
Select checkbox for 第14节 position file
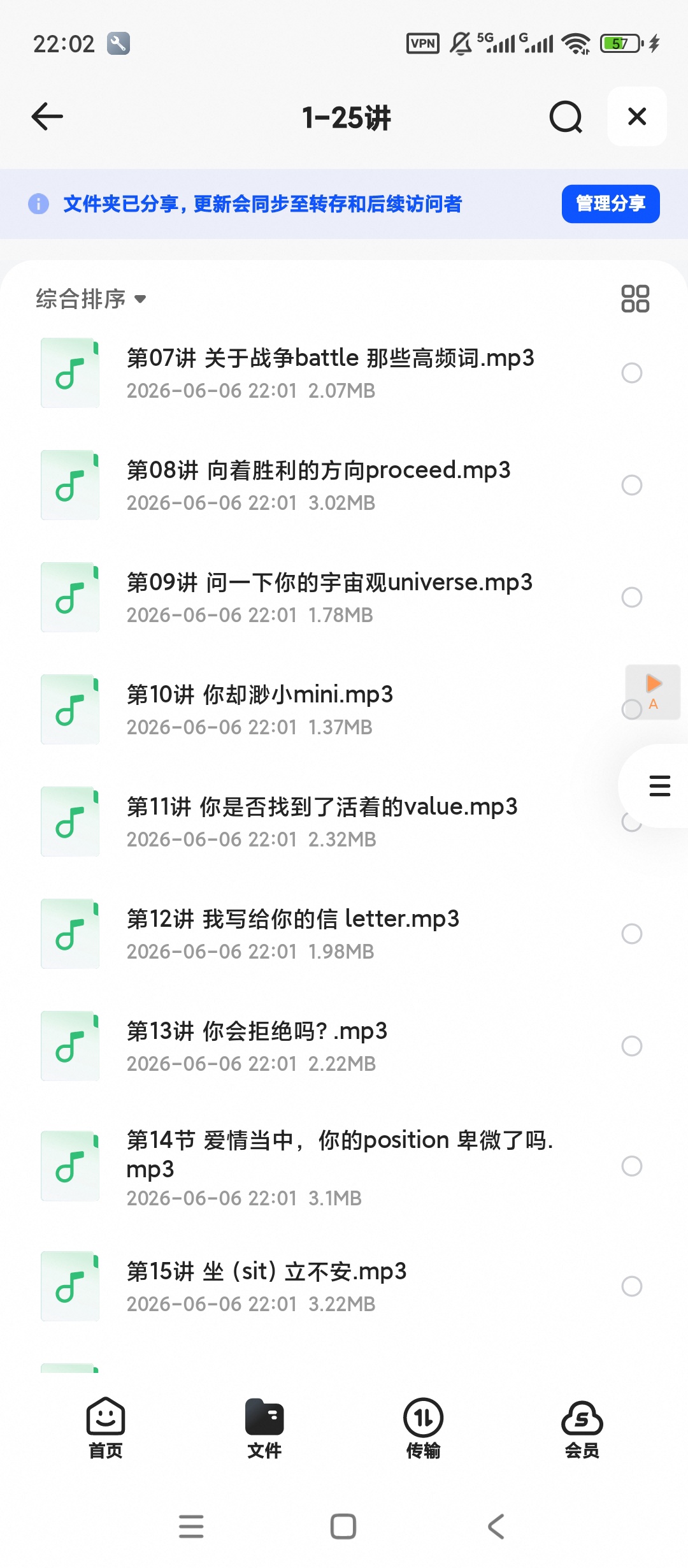pos(631,1166)
